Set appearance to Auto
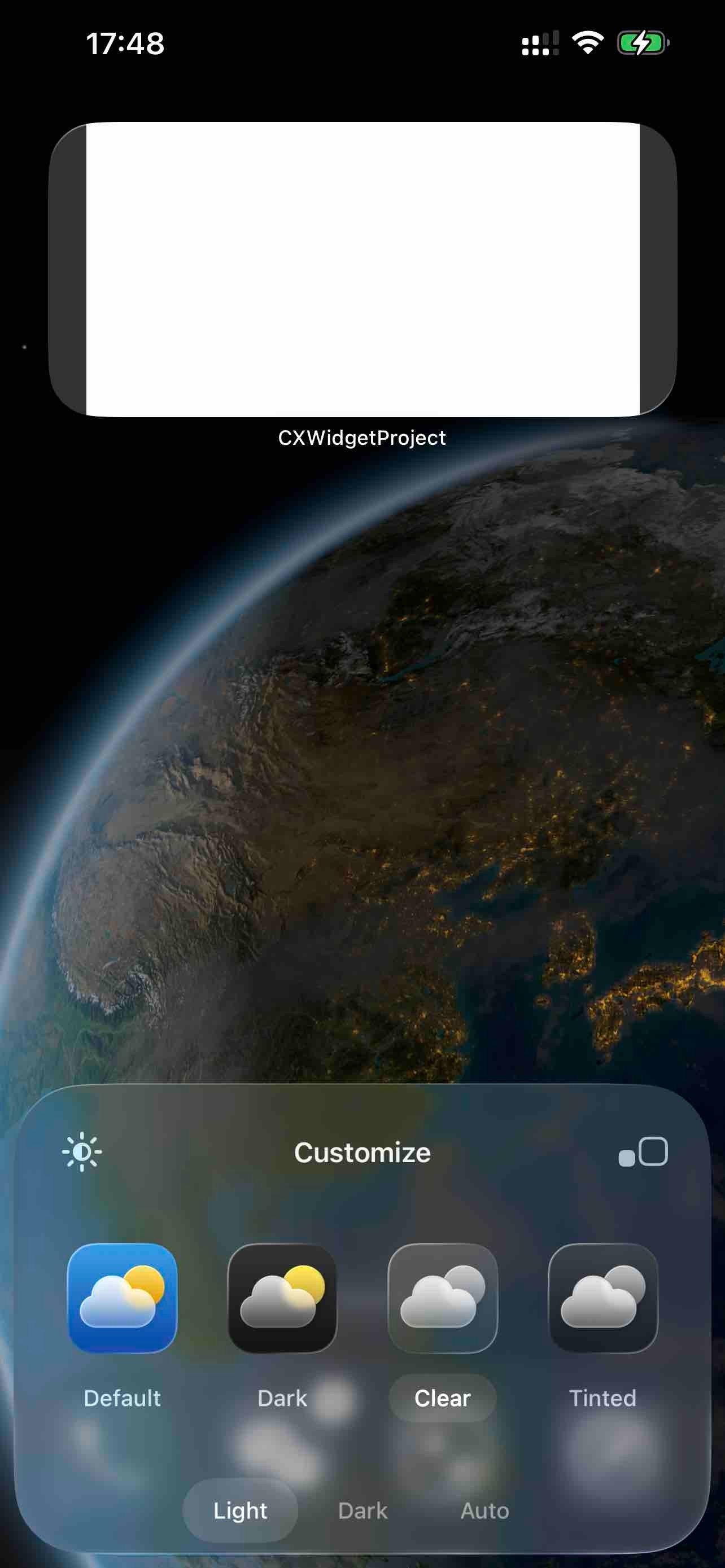The image size is (725, 1568). coord(484,1511)
